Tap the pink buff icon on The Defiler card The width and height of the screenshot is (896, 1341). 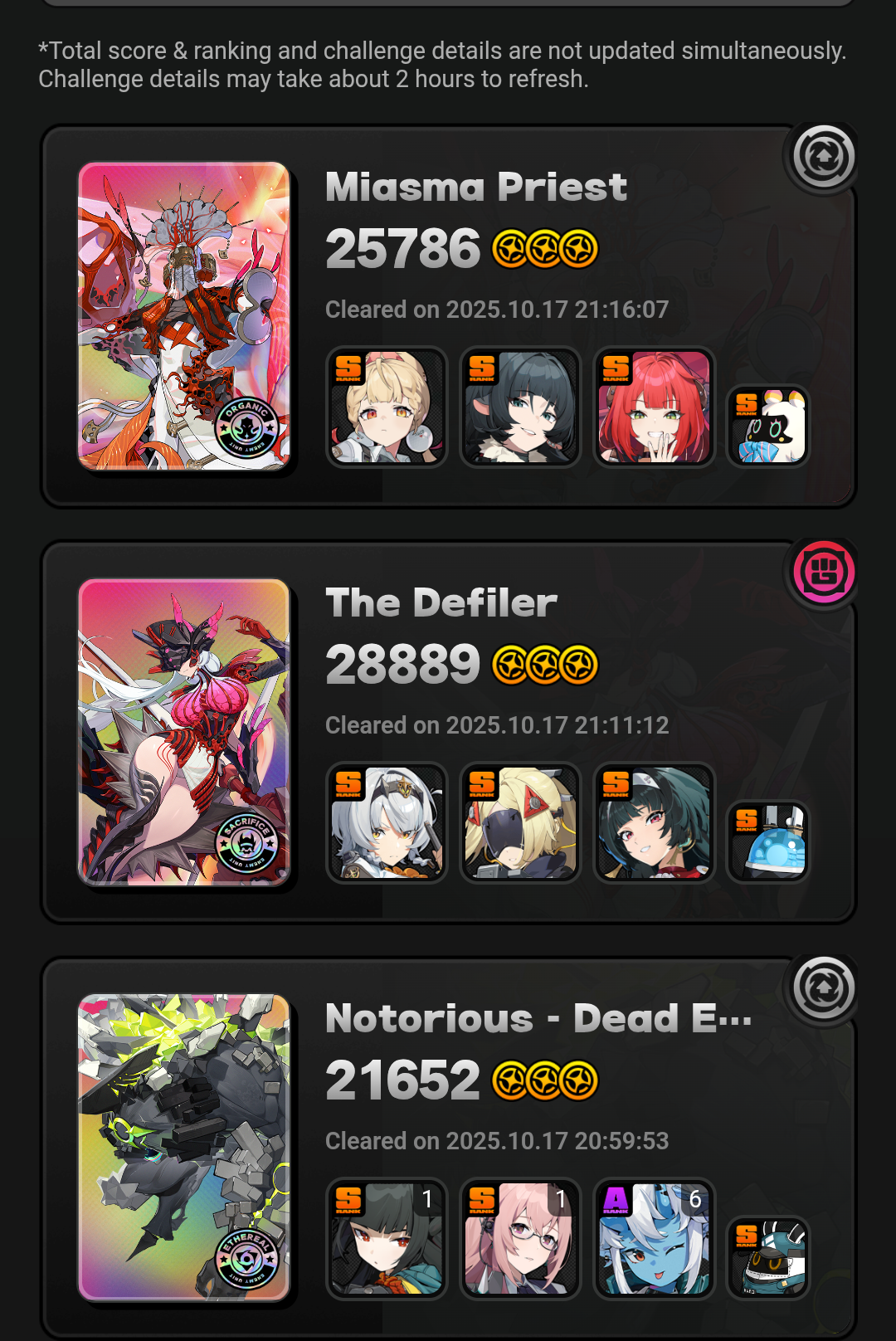823,573
